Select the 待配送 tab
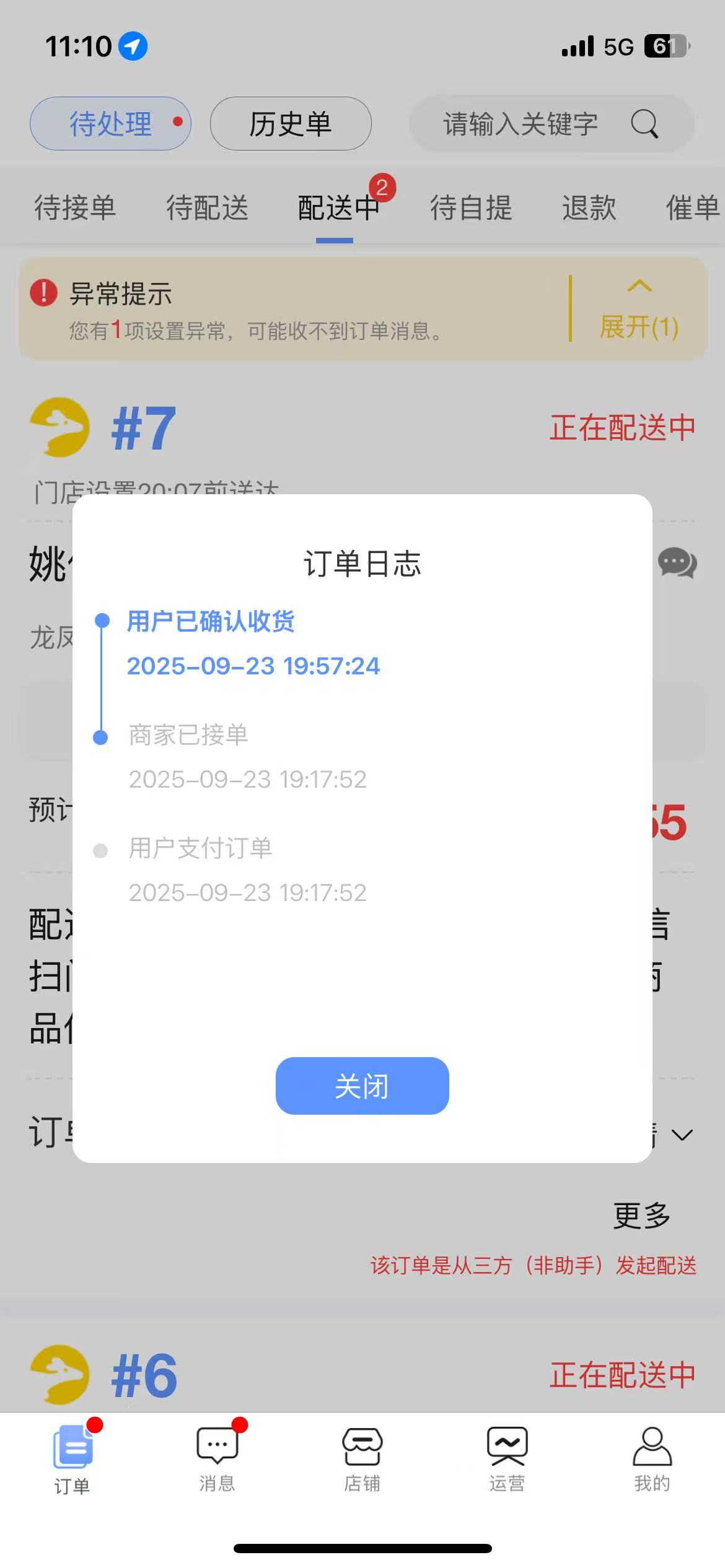The height and width of the screenshot is (1568, 725). (x=207, y=207)
